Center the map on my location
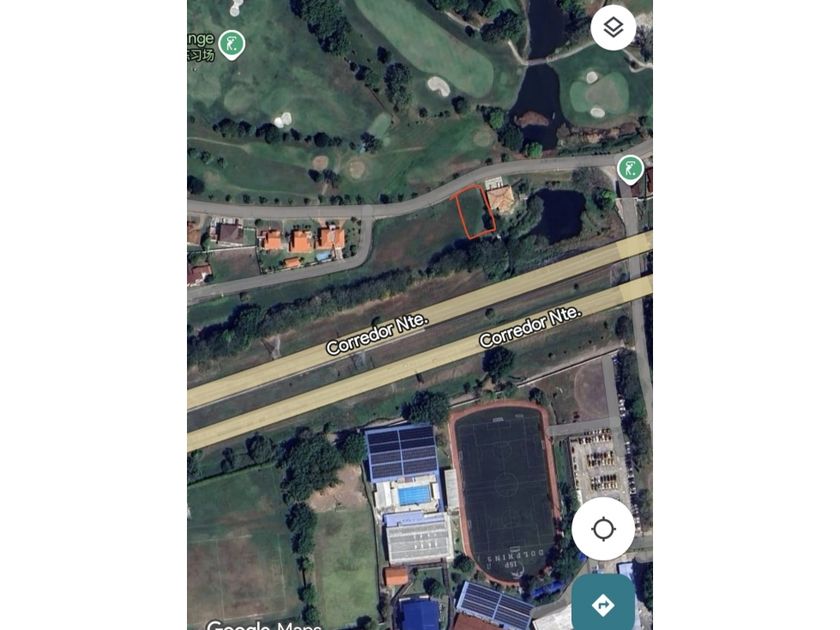Viewport: 840px width, 630px height. pyautogui.click(x=603, y=528)
